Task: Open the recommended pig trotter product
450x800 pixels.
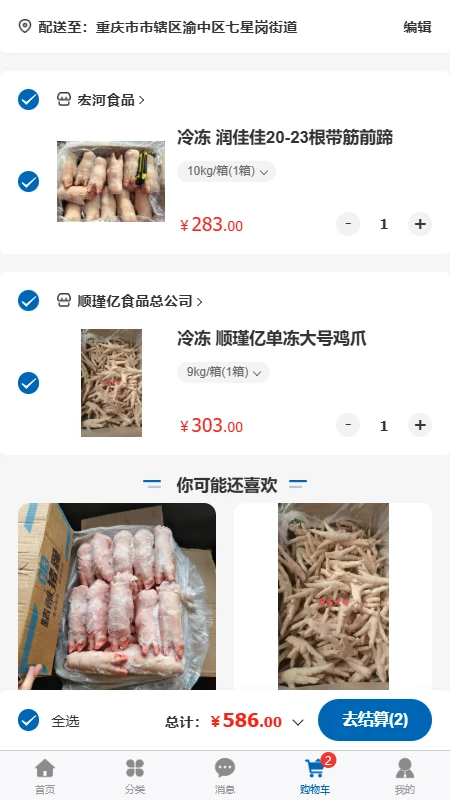Action: 117,596
